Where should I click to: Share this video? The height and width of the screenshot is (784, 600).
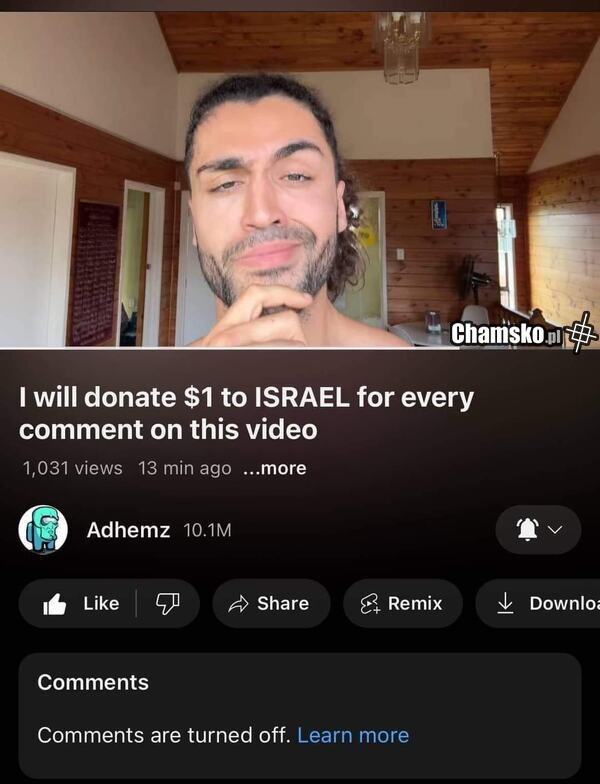270,603
